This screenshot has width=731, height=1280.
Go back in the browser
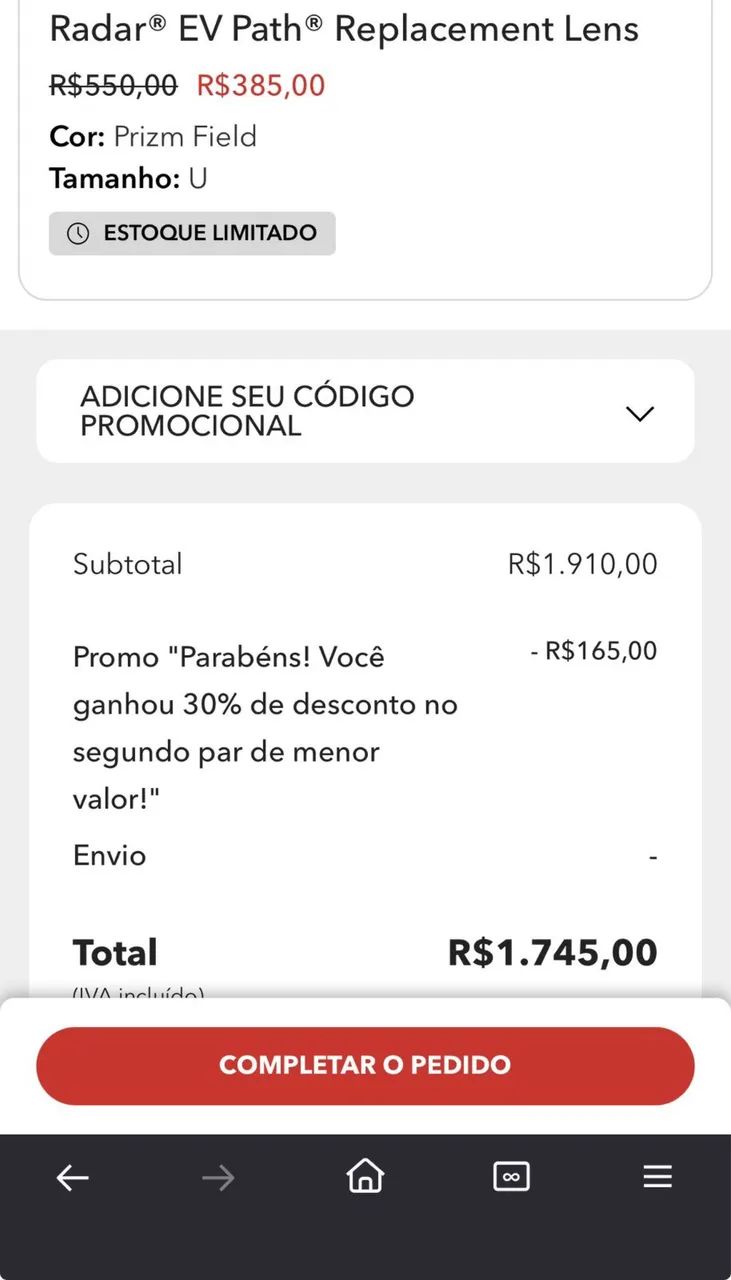point(72,1178)
